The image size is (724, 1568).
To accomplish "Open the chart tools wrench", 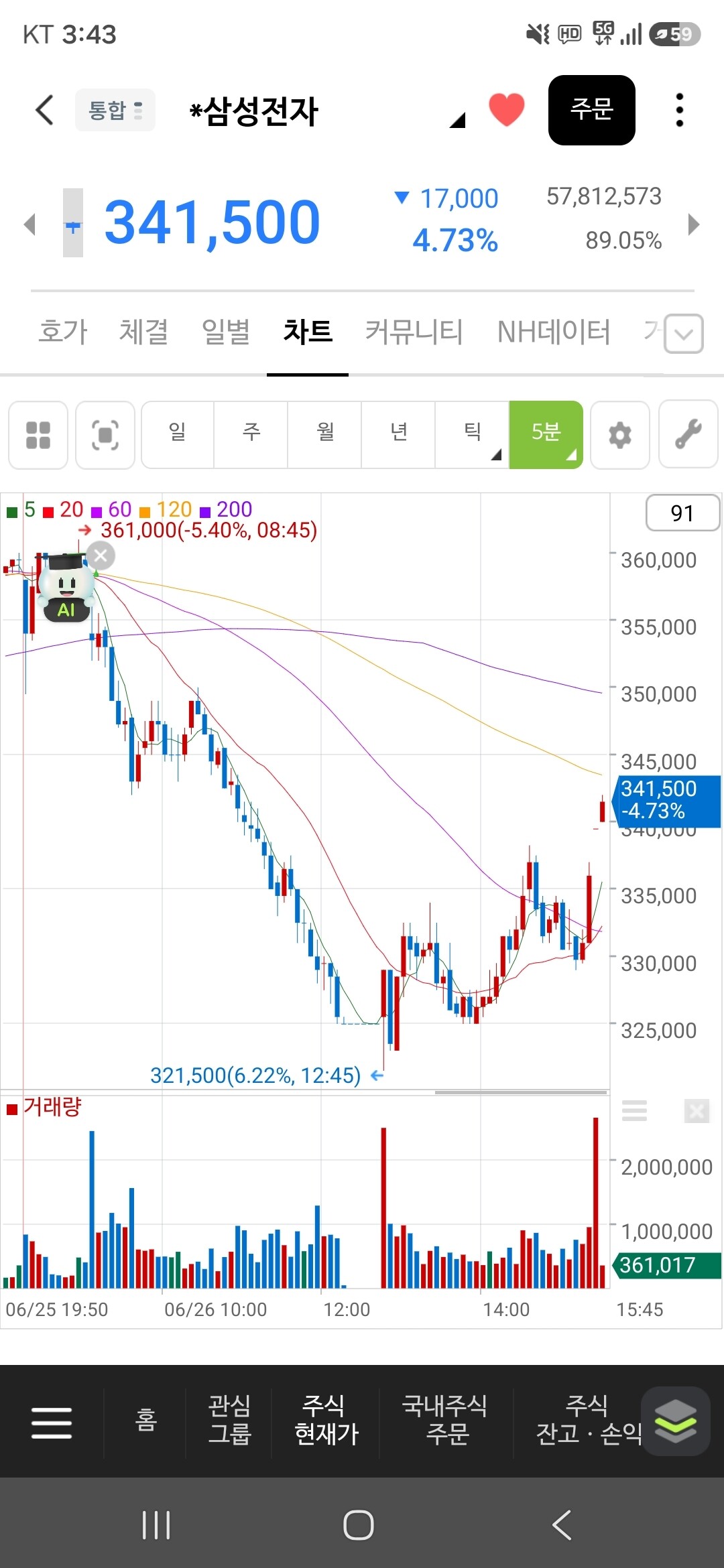I will click(688, 435).
